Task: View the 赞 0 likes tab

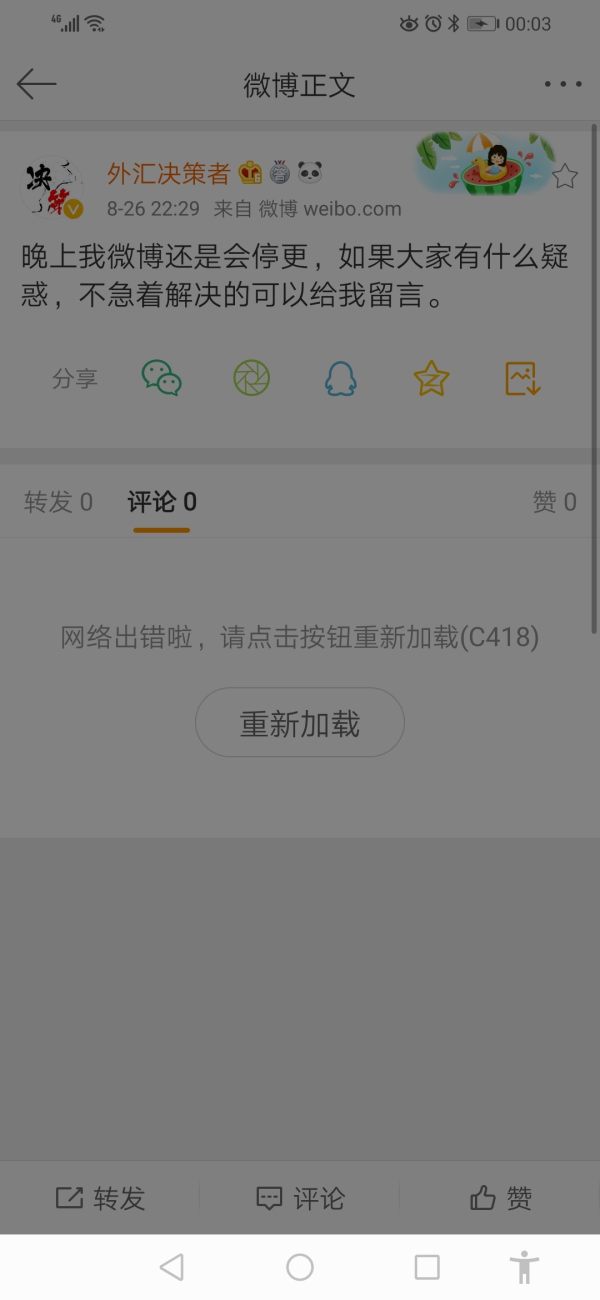Action: click(x=554, y=502)
